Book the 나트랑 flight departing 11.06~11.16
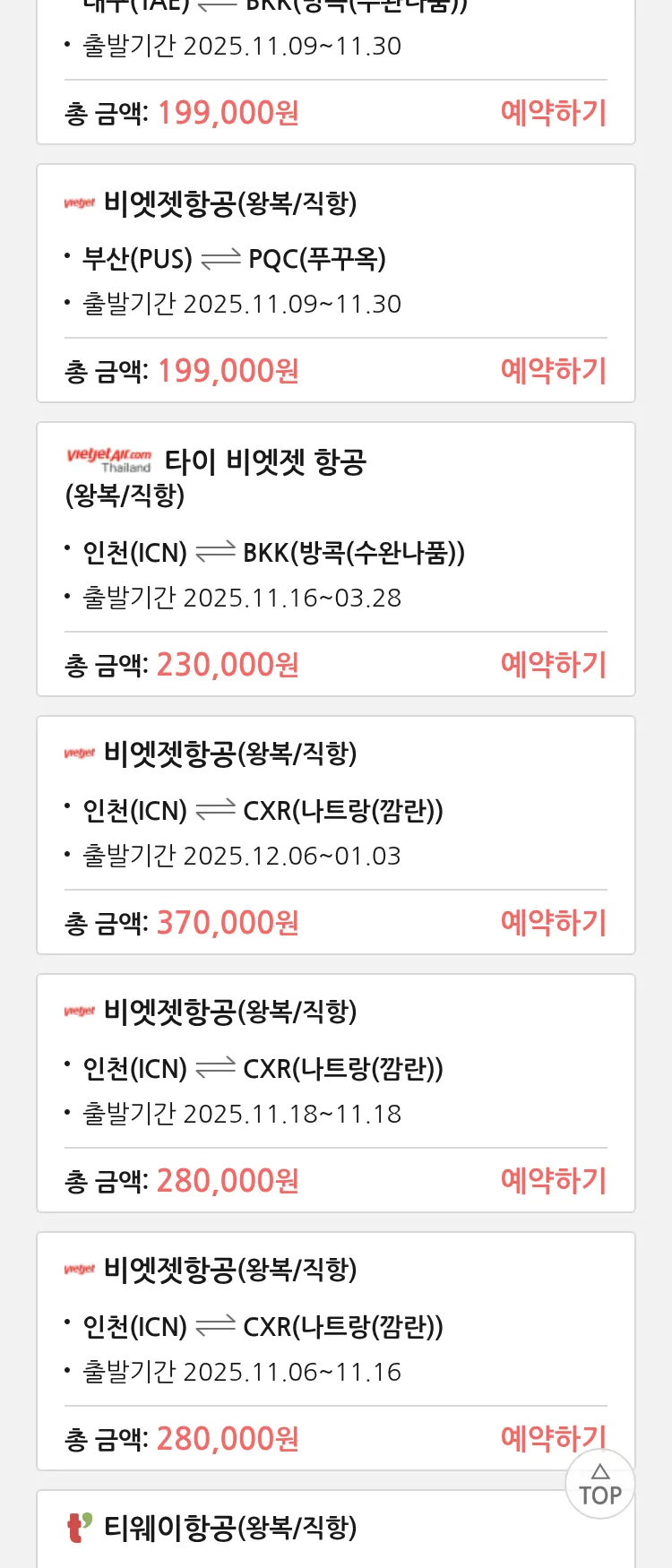 pyautogui.click(x=538, y=1437)
